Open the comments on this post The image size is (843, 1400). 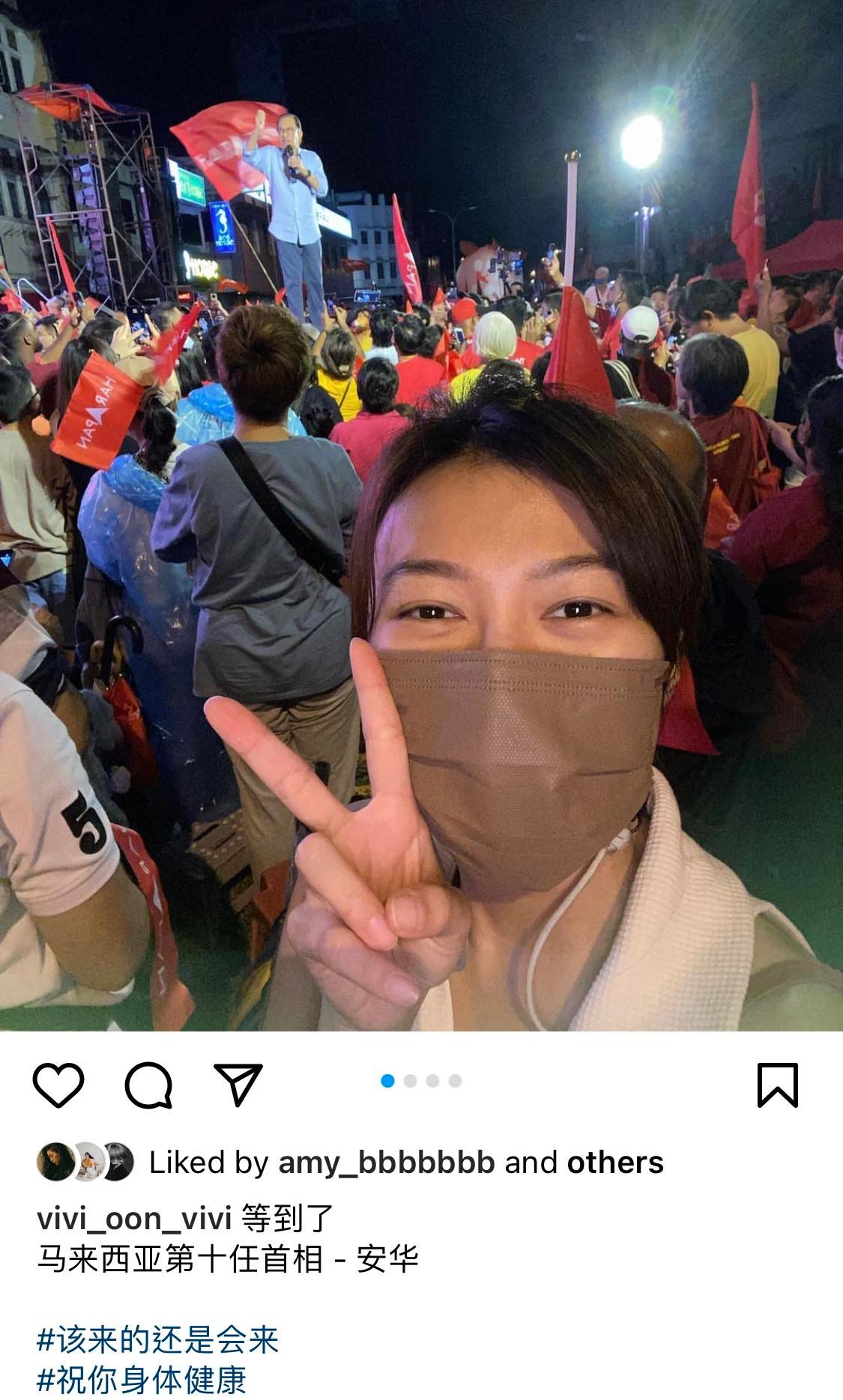pyautogui.click(x=148, y=1084)
